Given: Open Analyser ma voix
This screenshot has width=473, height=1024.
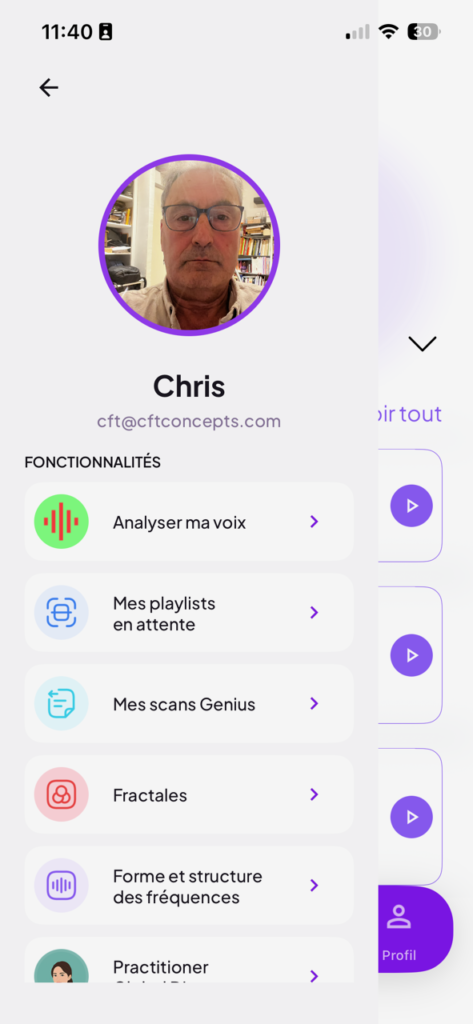Looking at the screenshot, I should [189, 522].
